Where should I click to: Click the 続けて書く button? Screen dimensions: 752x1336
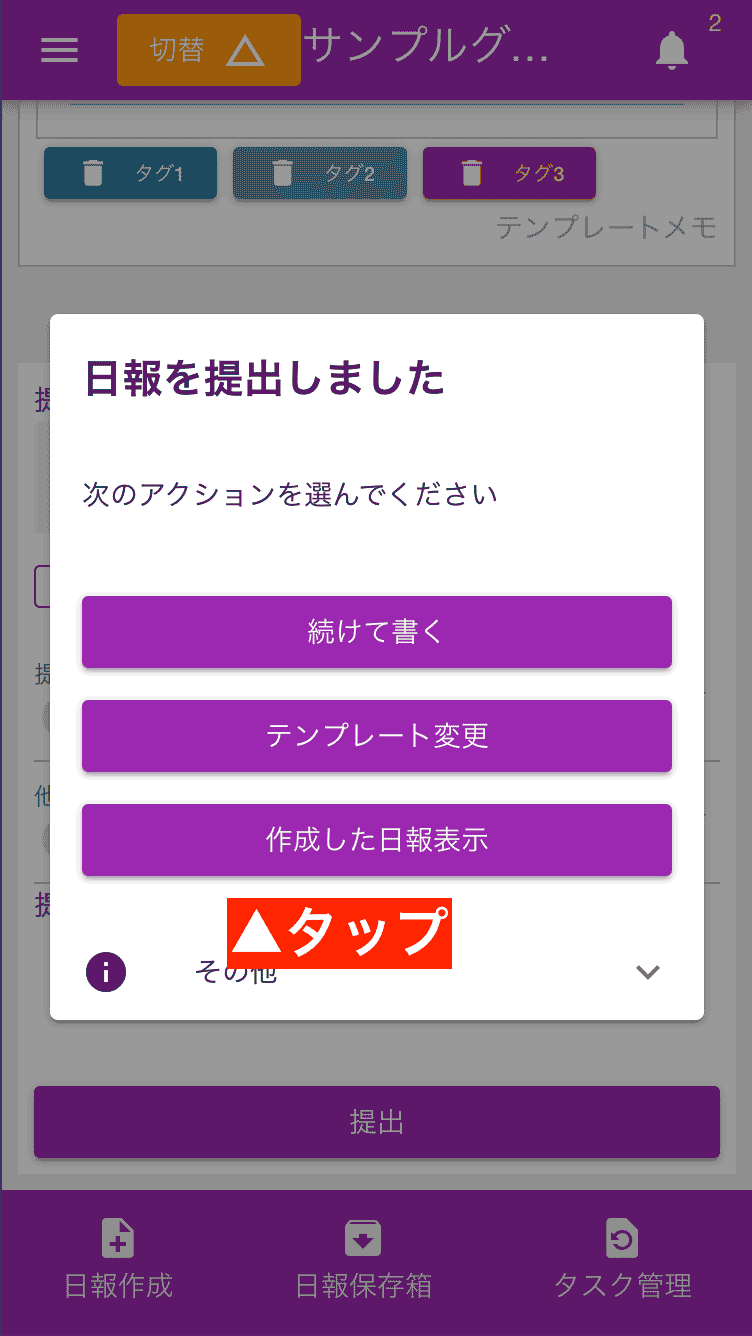coord(376,632)
